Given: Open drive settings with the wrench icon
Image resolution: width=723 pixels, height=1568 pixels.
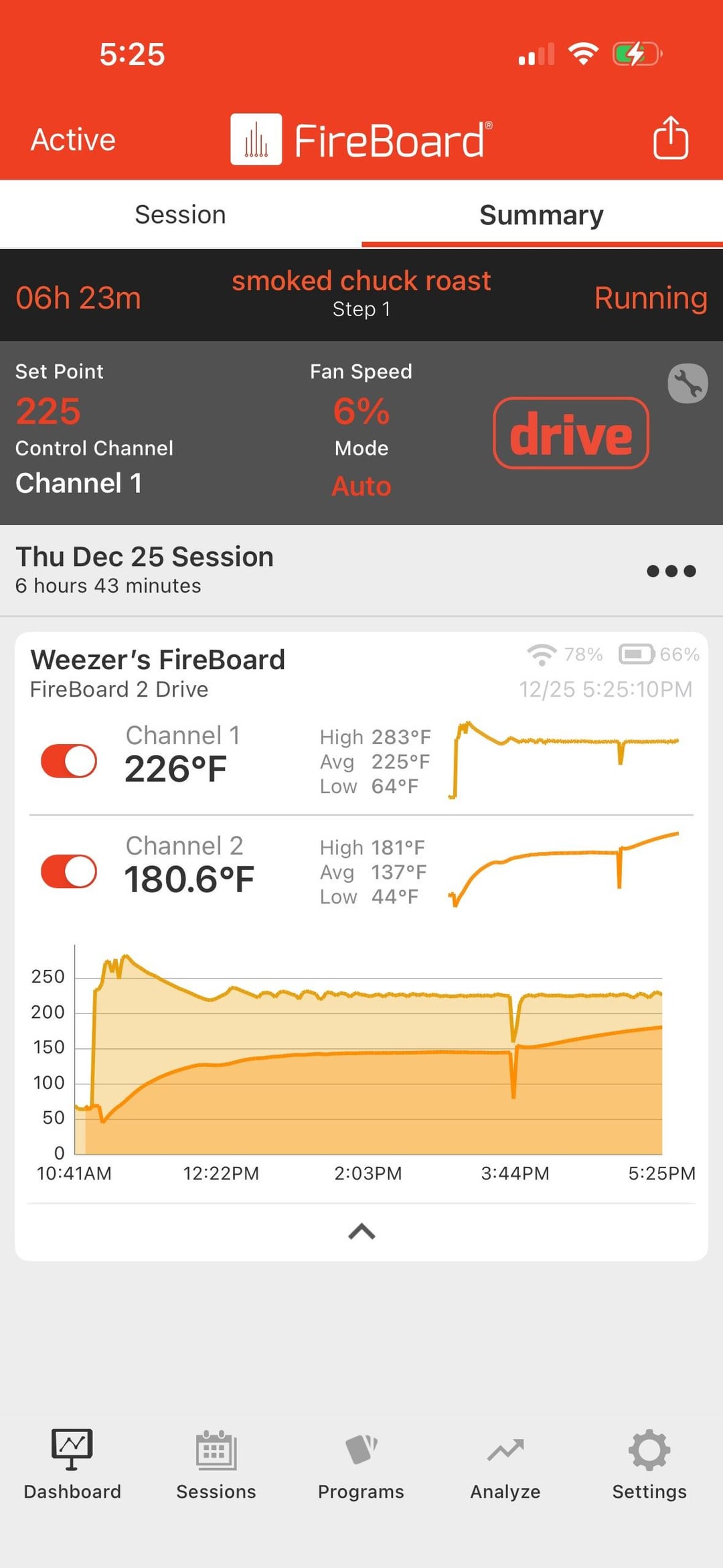Looking at the screenshot, I should pyautogui.click(x=688, y=384).
